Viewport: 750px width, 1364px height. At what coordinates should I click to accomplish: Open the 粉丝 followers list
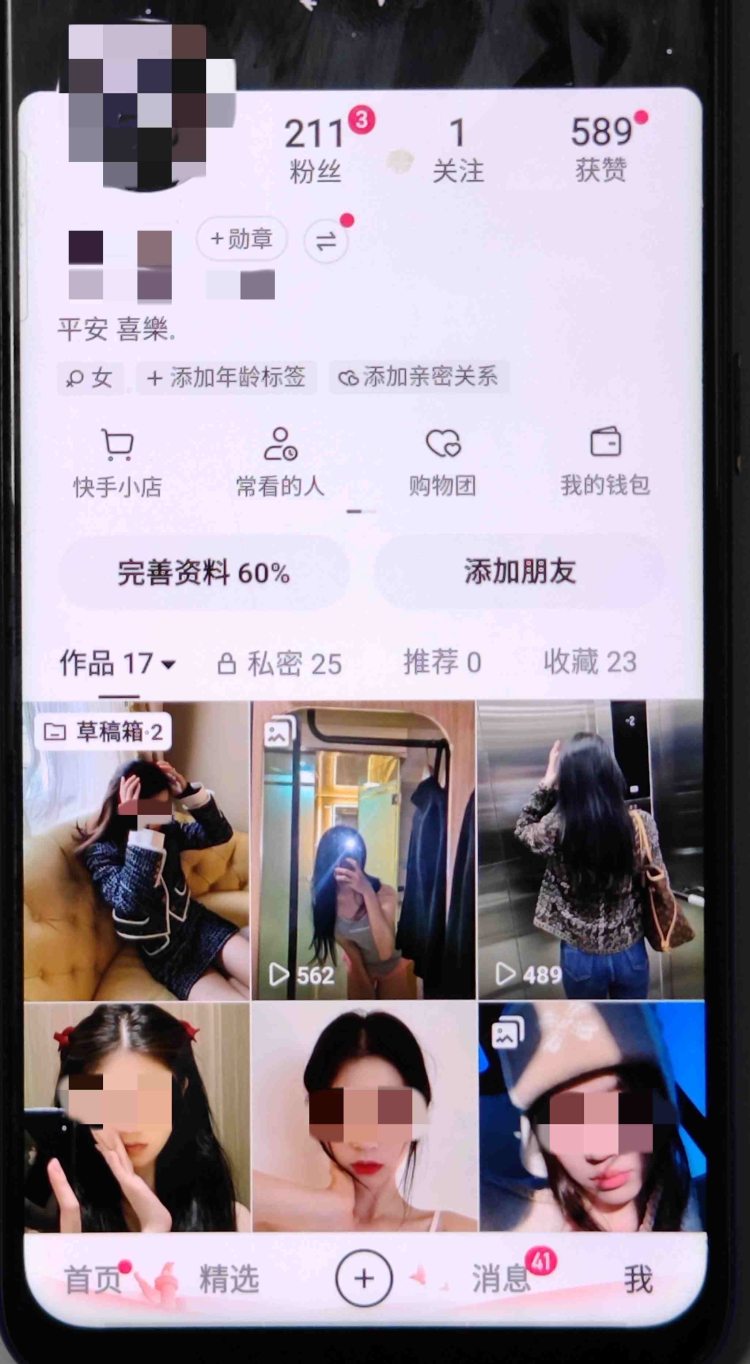click(315, 150)
